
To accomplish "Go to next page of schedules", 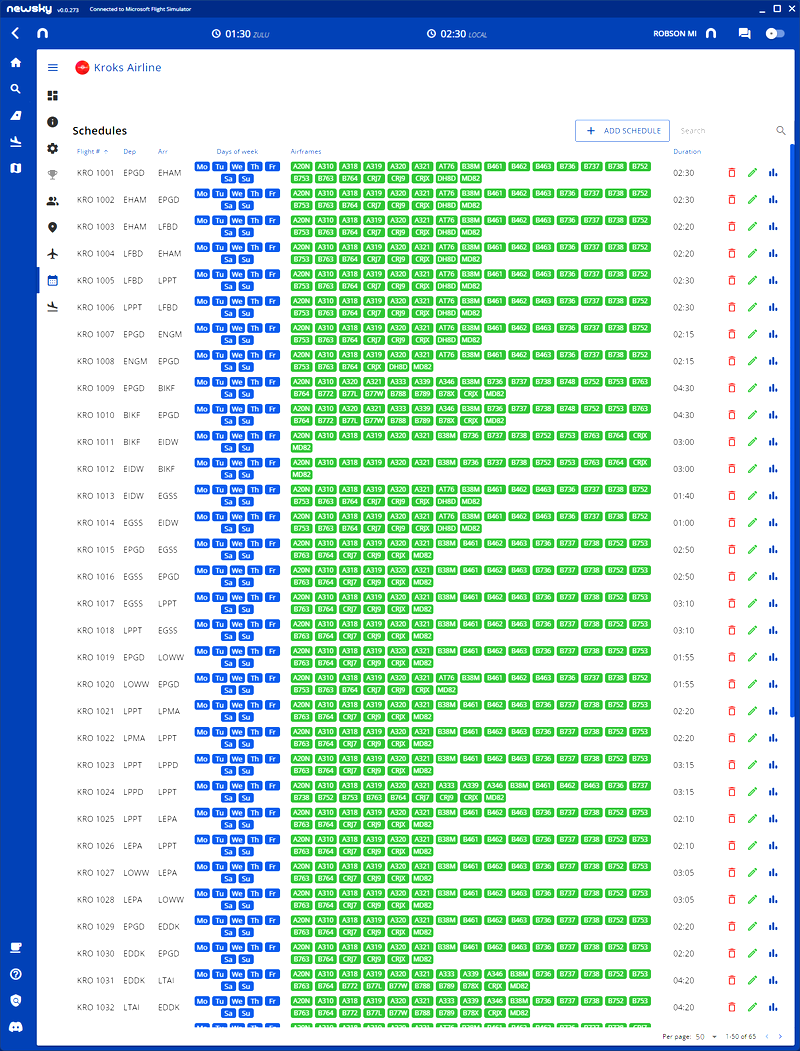I will click(781, 1037).
